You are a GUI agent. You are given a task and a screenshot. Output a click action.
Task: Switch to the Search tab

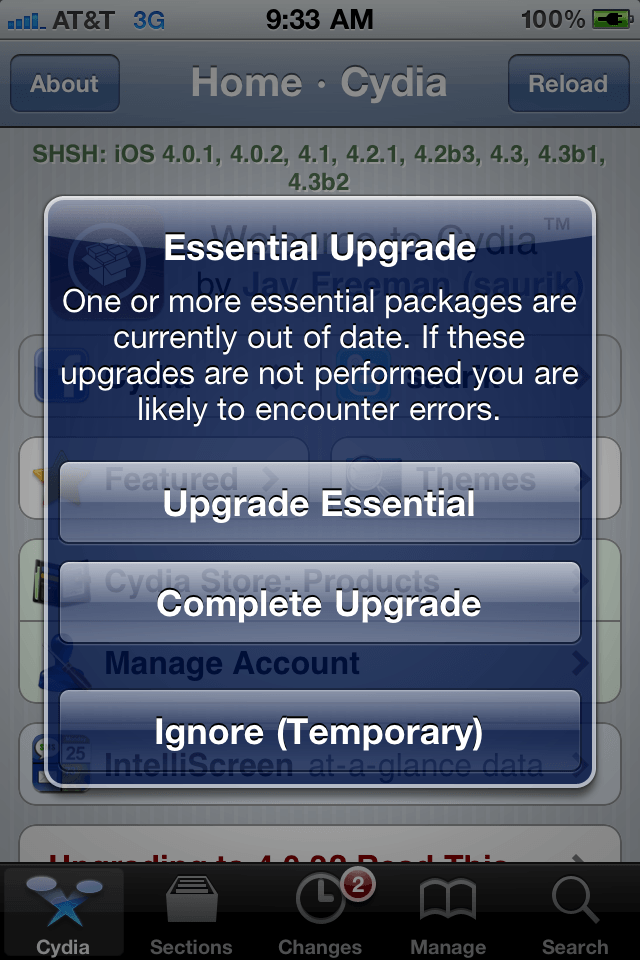pyautogui.click(x=575, y=914)
